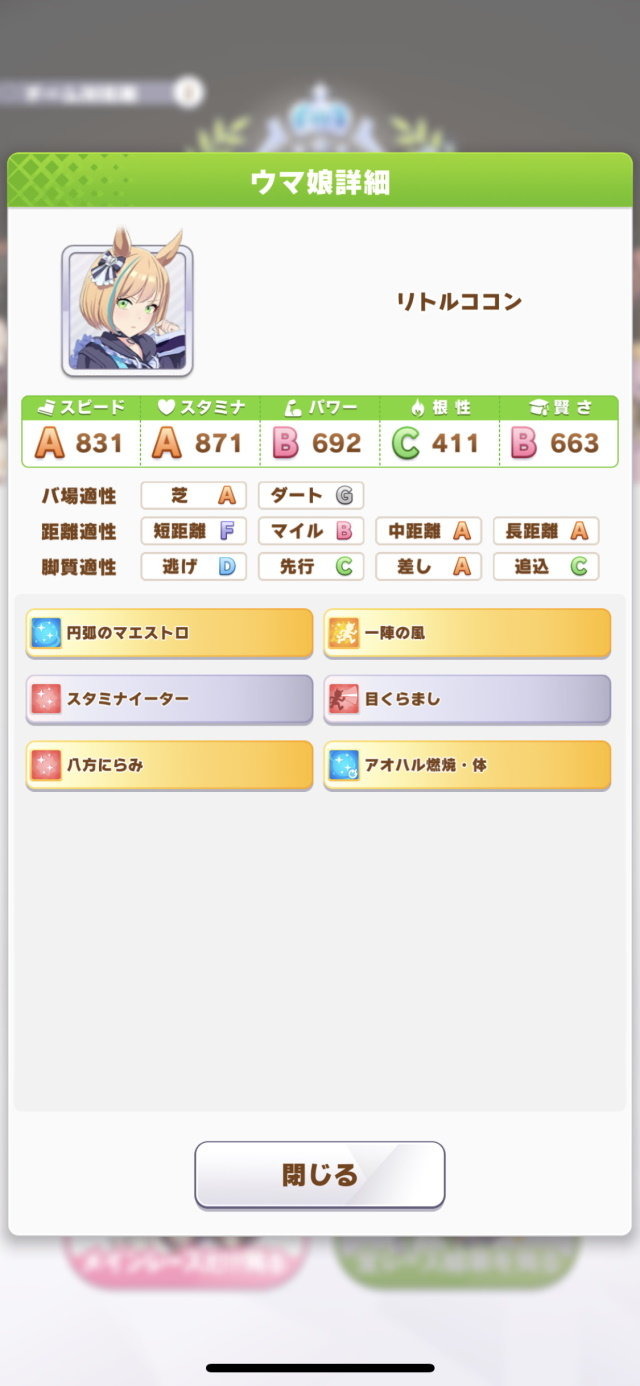Show details for 八方にらみ skill
640x1386 pixels.
(x=169, y=765)
